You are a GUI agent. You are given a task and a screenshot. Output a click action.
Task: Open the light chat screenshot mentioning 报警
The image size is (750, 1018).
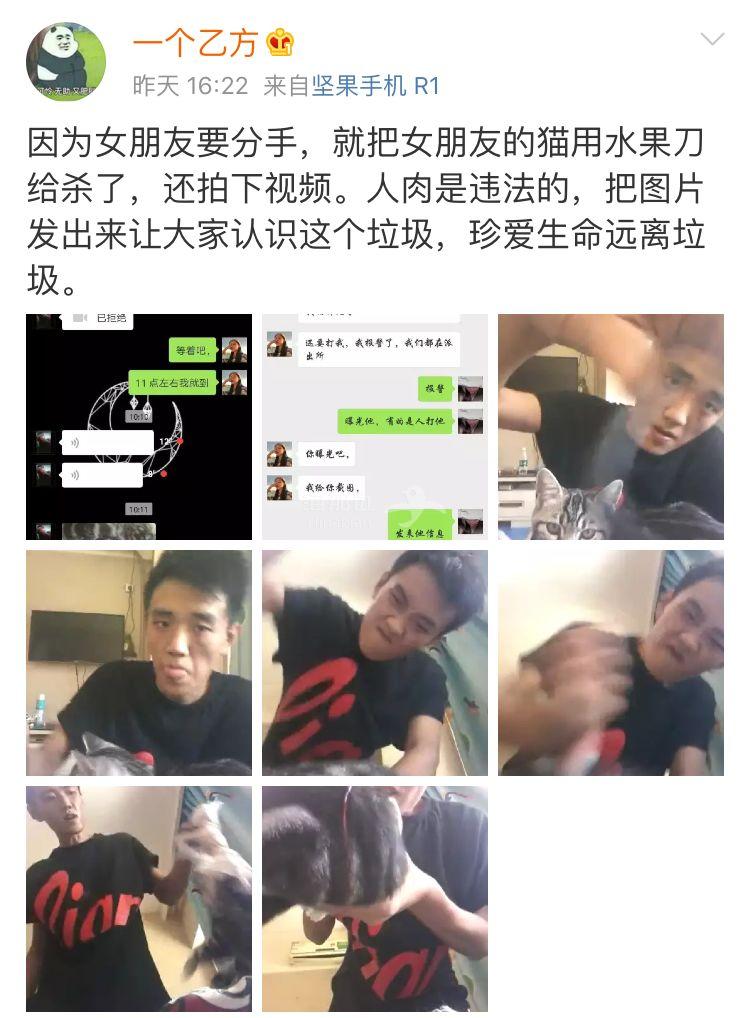(375, 427)
